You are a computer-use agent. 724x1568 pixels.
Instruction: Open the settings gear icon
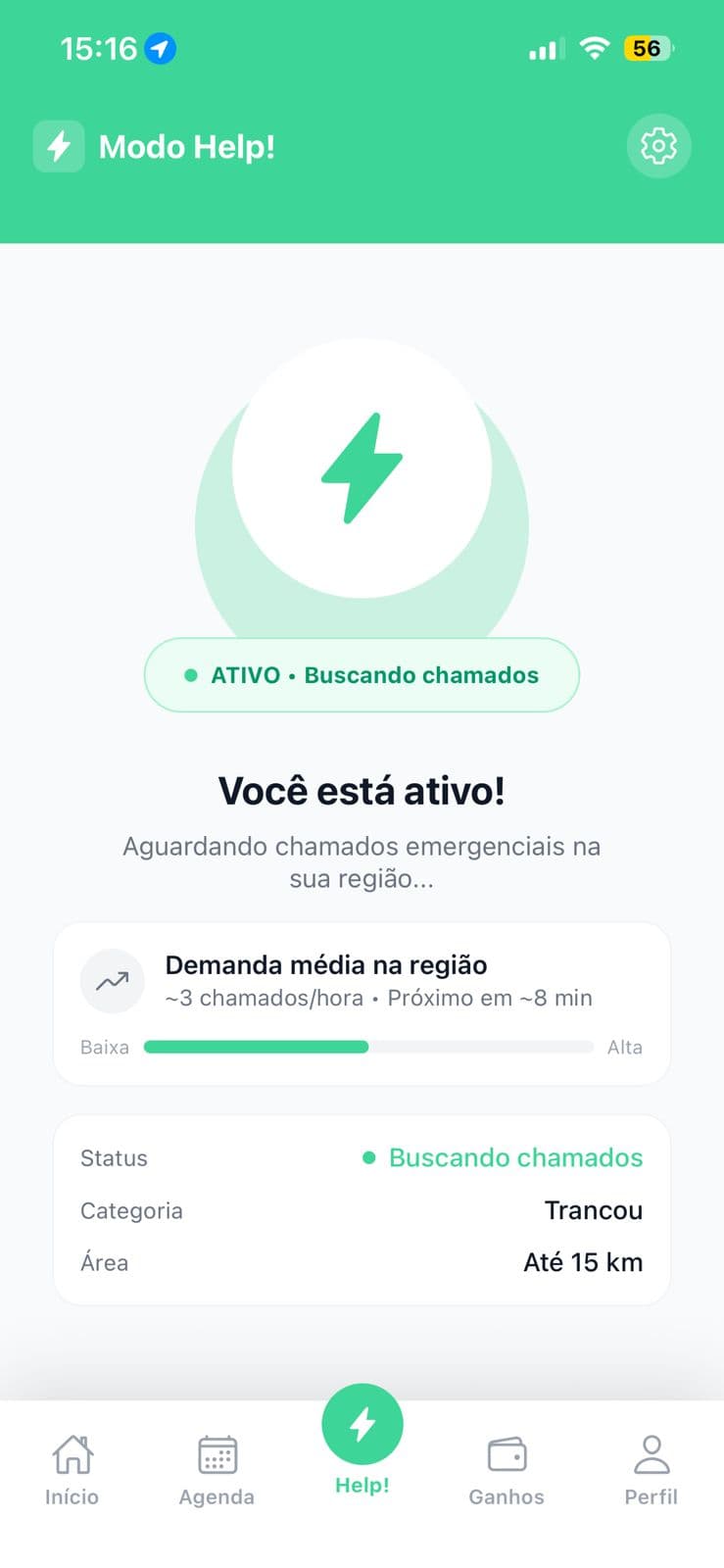(x=658, y=146)
